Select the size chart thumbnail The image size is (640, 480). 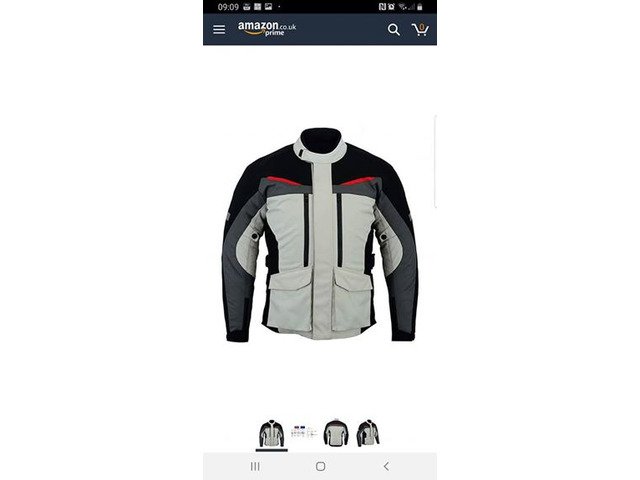303,433
